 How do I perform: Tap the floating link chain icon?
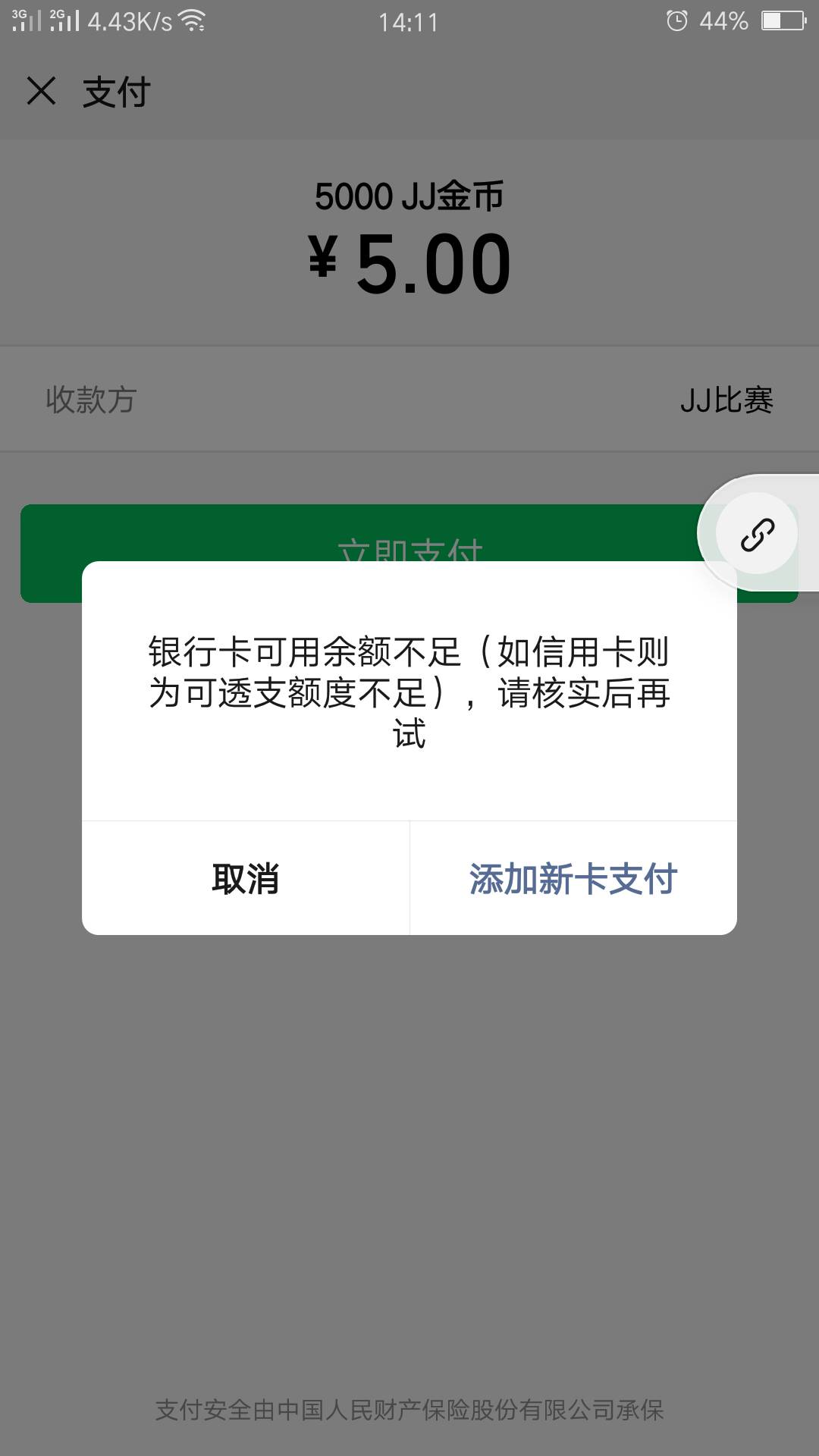(757, 533)
